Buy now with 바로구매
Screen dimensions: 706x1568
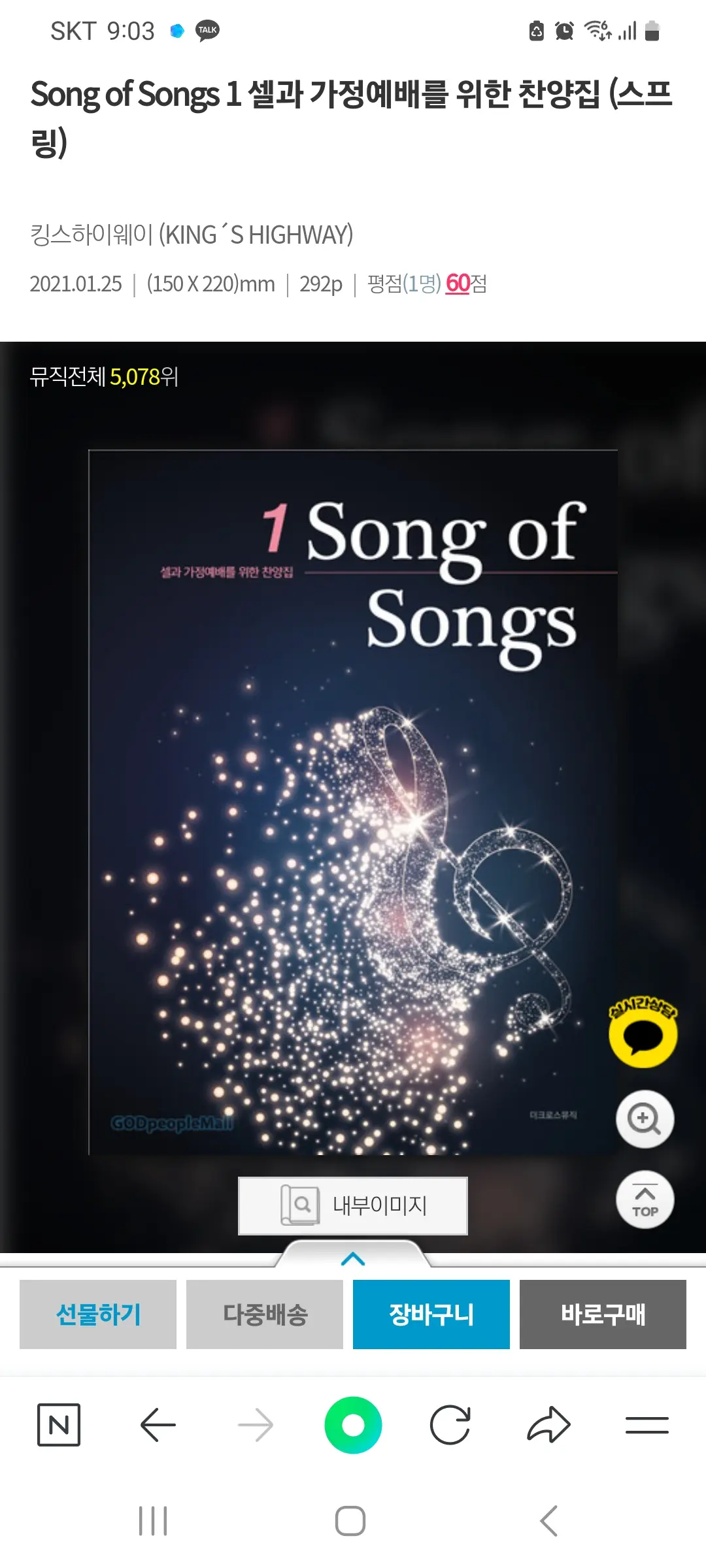(603, 1314)
